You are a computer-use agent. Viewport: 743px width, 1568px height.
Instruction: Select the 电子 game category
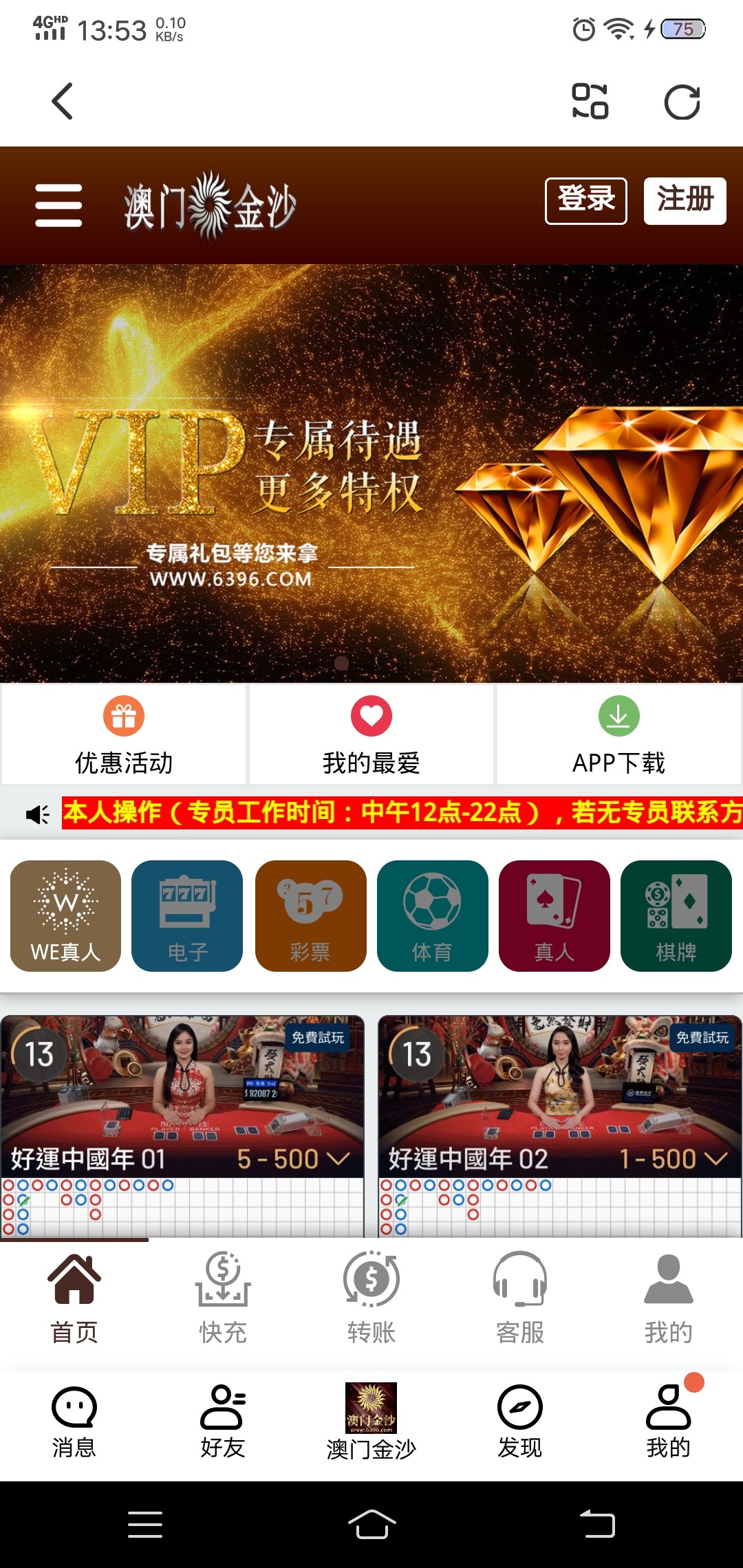tap(187, 916)
